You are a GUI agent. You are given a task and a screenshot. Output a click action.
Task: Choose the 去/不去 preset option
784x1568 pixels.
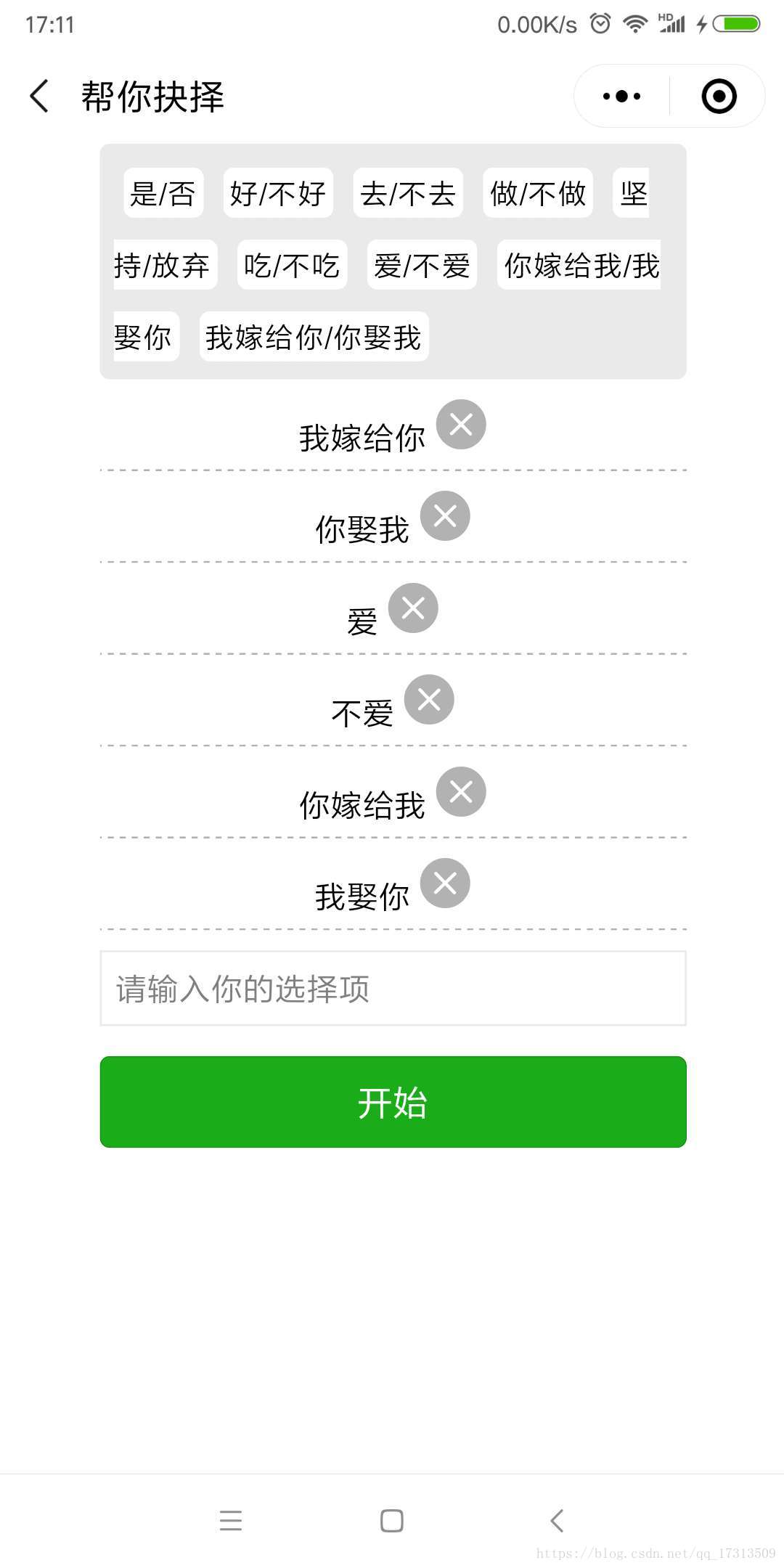tap(409, 194)
